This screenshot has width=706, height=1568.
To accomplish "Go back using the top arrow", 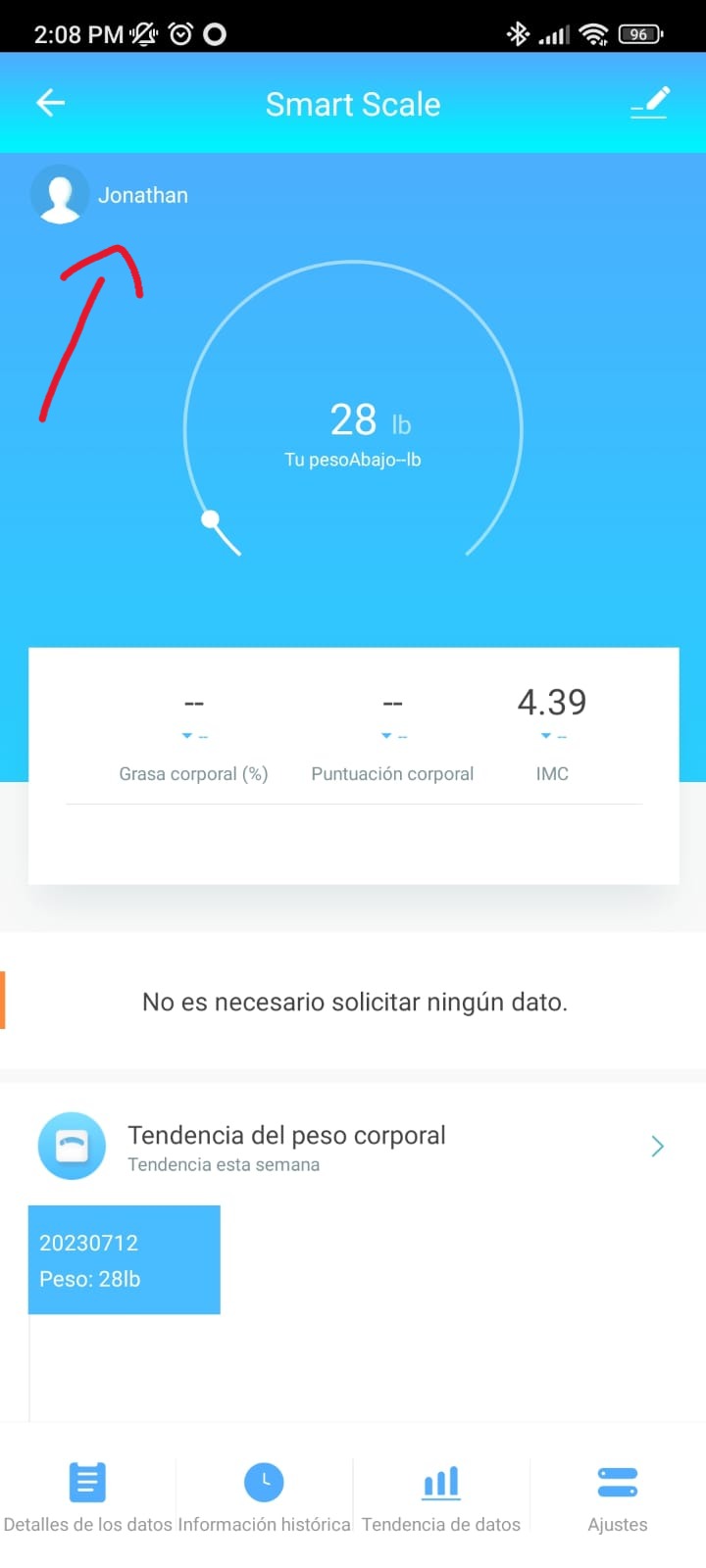I will tap(51, 103).
